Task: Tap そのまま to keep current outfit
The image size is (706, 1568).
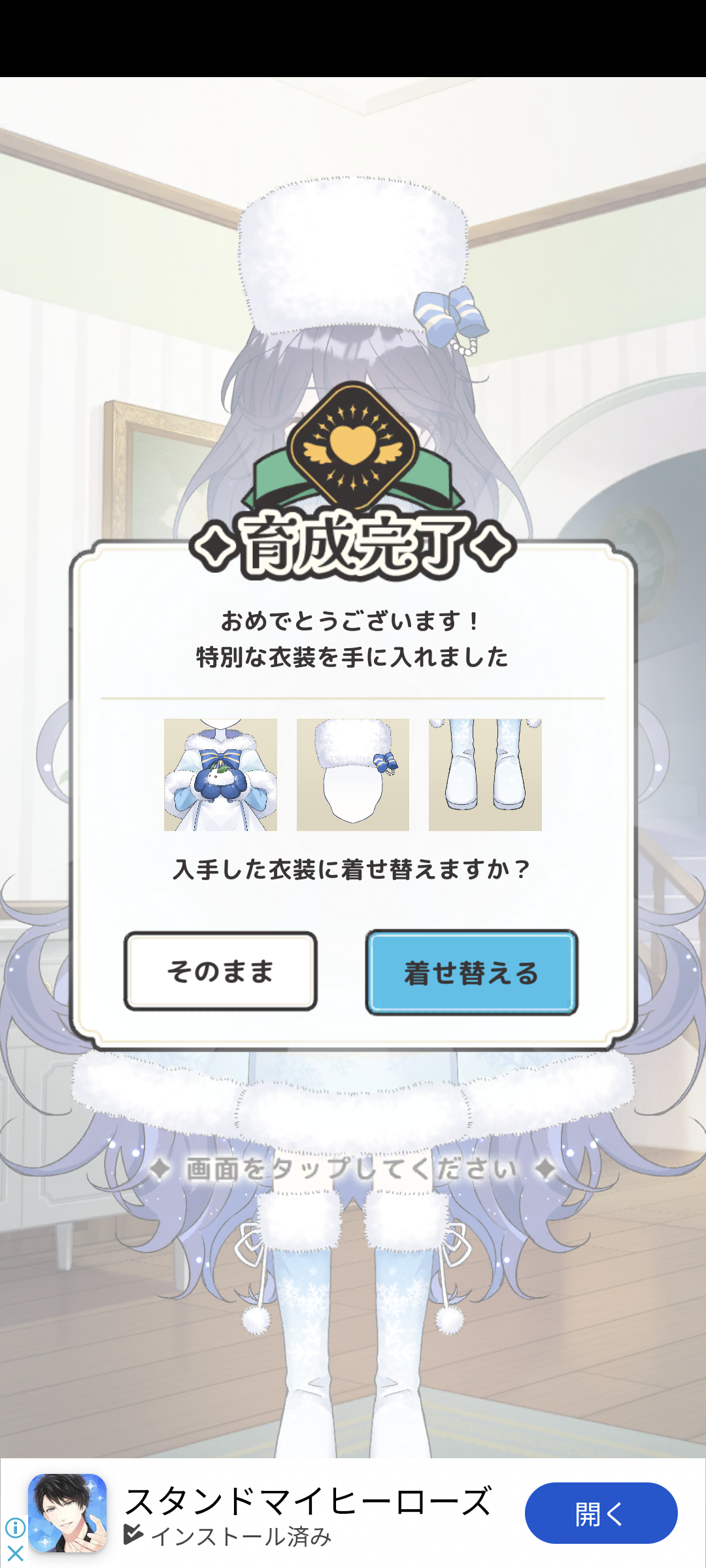Action: pos(220,971)
